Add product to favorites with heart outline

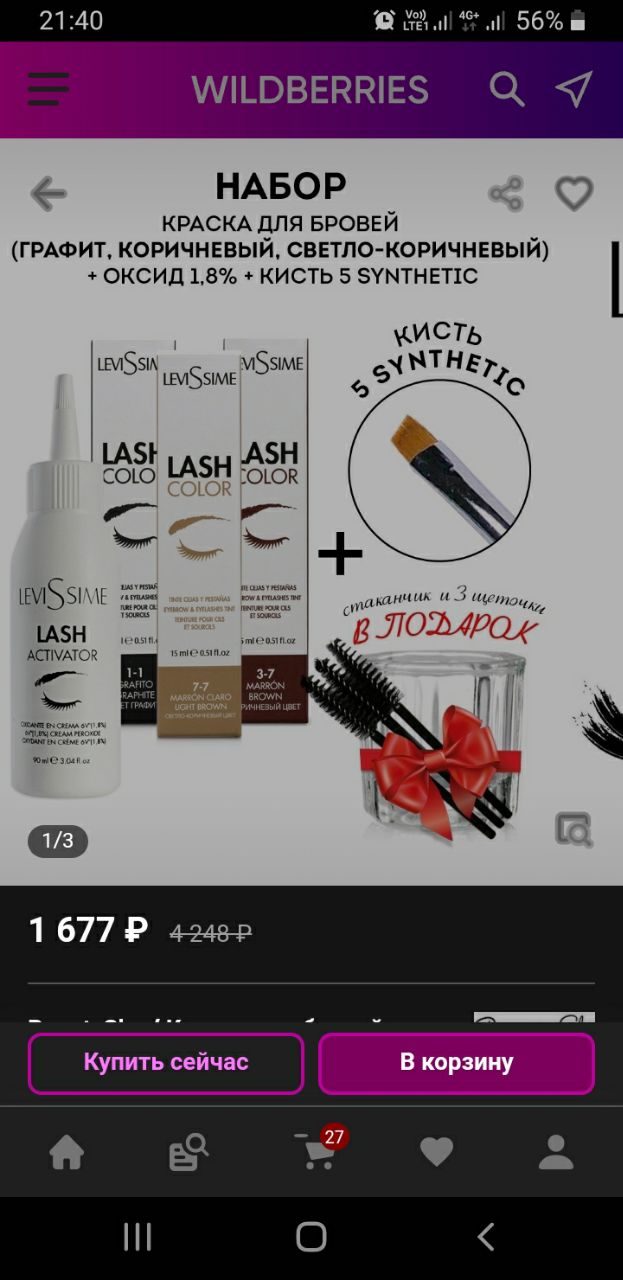click(574, 193)
